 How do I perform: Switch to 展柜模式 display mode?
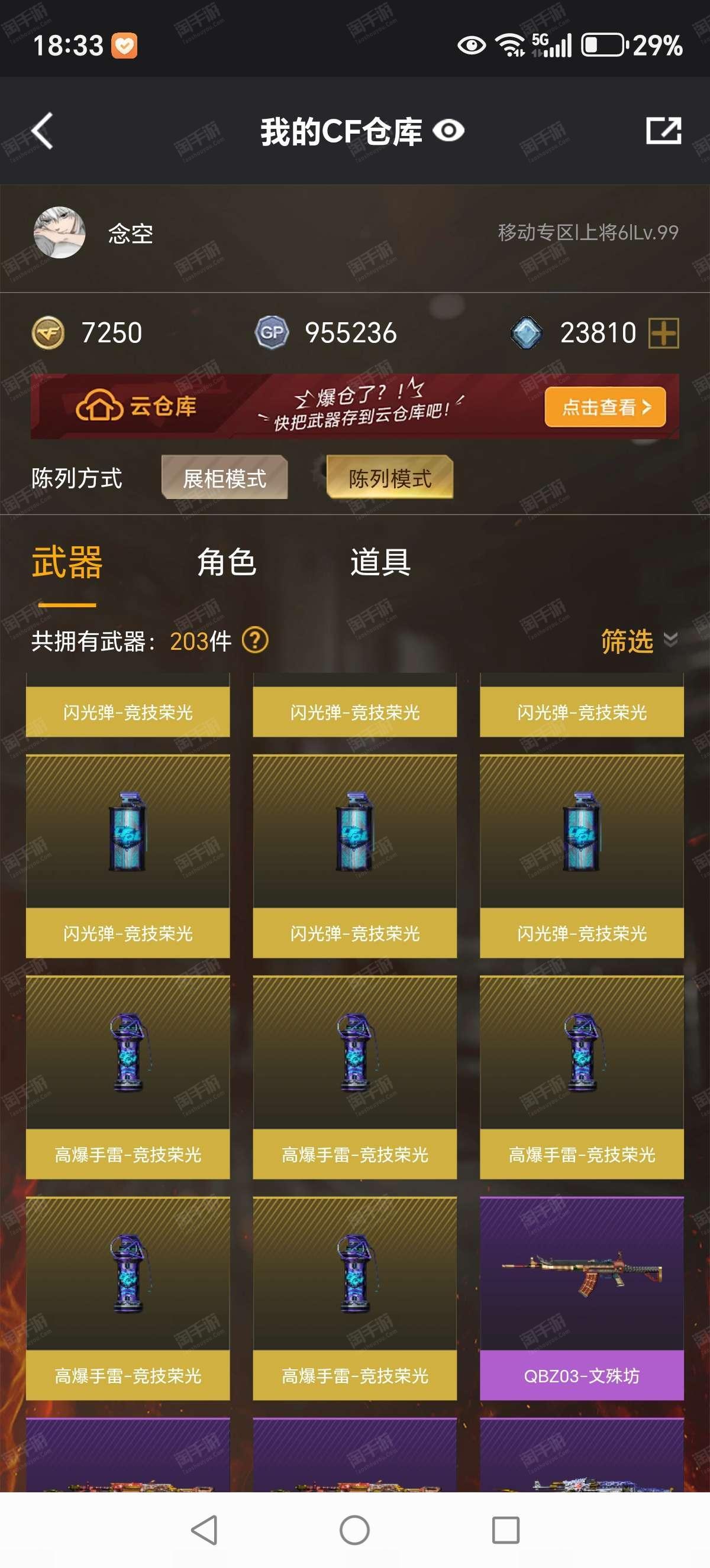point(225,478)
